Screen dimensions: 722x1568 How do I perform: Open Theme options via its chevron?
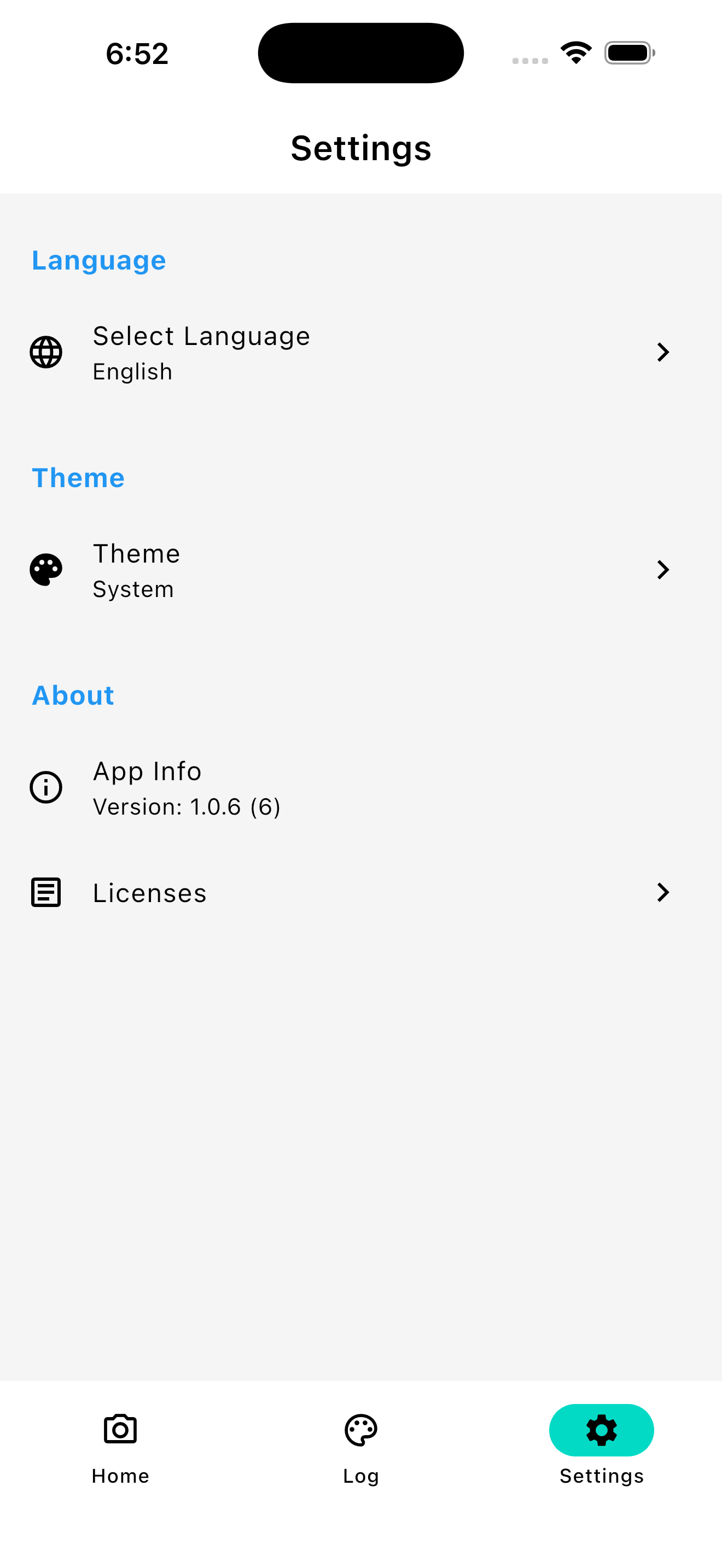pos(663,570)
